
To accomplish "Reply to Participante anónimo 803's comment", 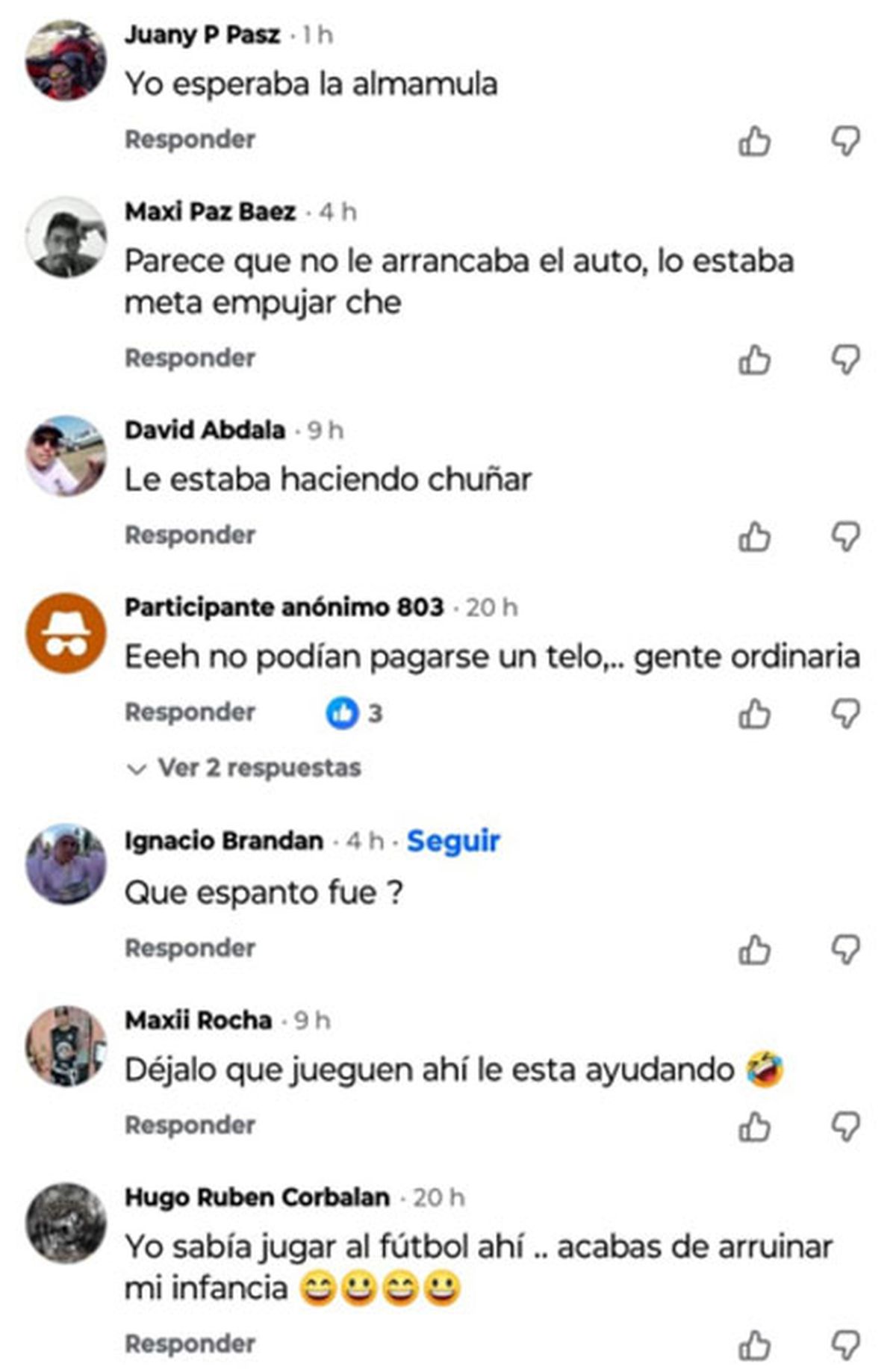I will click(x=190, y=713).
